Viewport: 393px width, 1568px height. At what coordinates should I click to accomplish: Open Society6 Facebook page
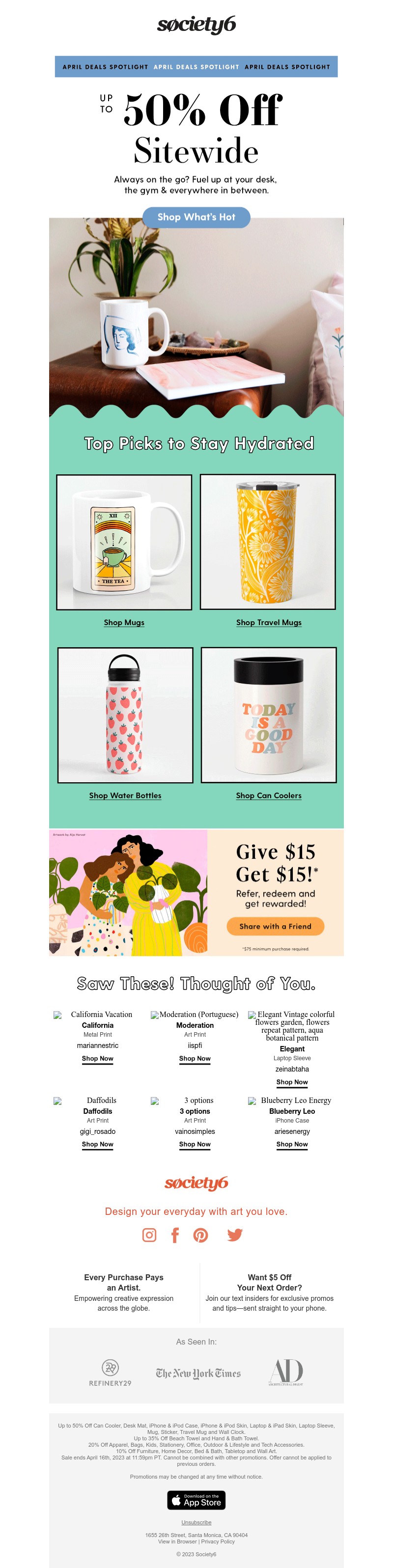(x=175, y=1235)
